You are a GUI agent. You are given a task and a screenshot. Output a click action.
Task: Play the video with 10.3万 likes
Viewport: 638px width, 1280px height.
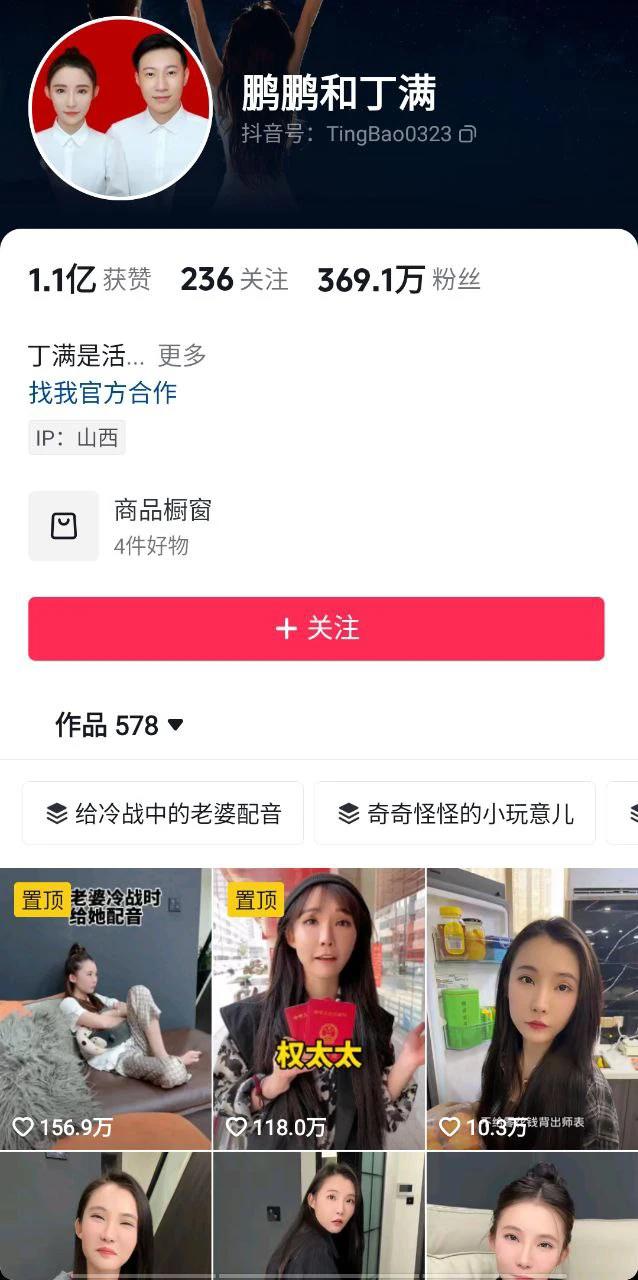[x=532, y=1008]
